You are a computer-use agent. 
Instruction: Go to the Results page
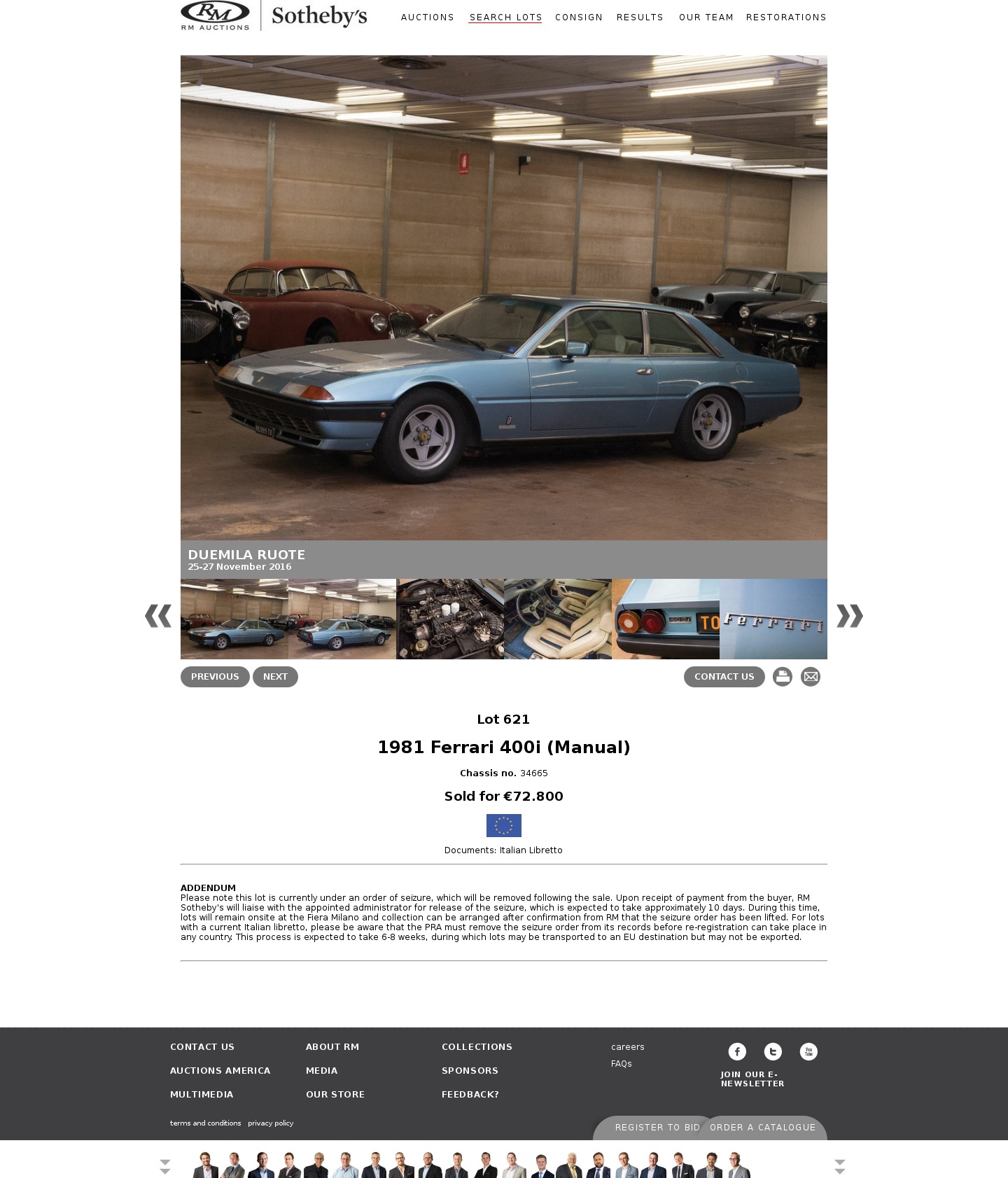[639, 17]
